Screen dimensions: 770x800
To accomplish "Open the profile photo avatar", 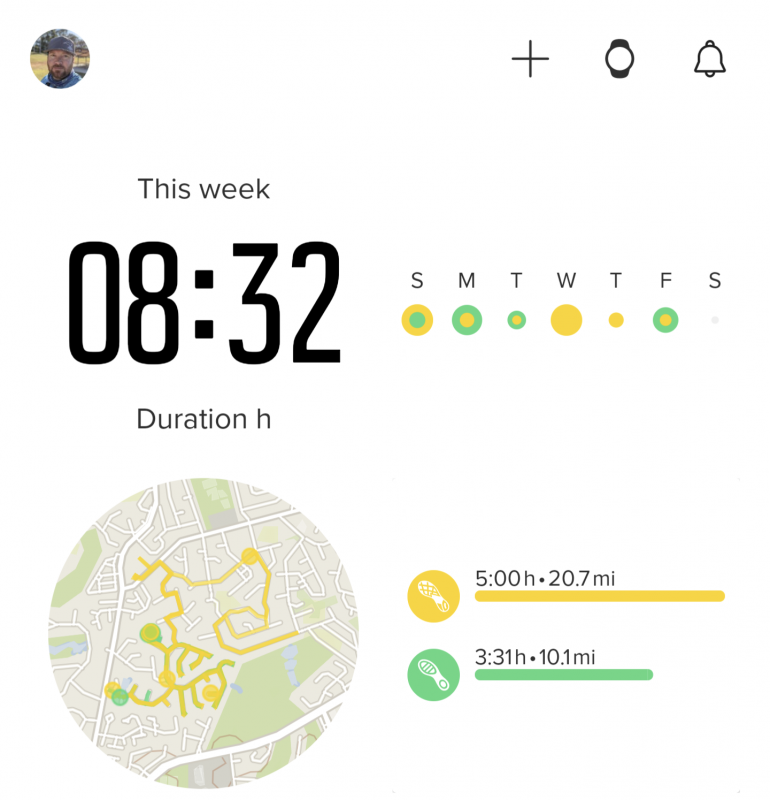I will [x=60, y=58].
